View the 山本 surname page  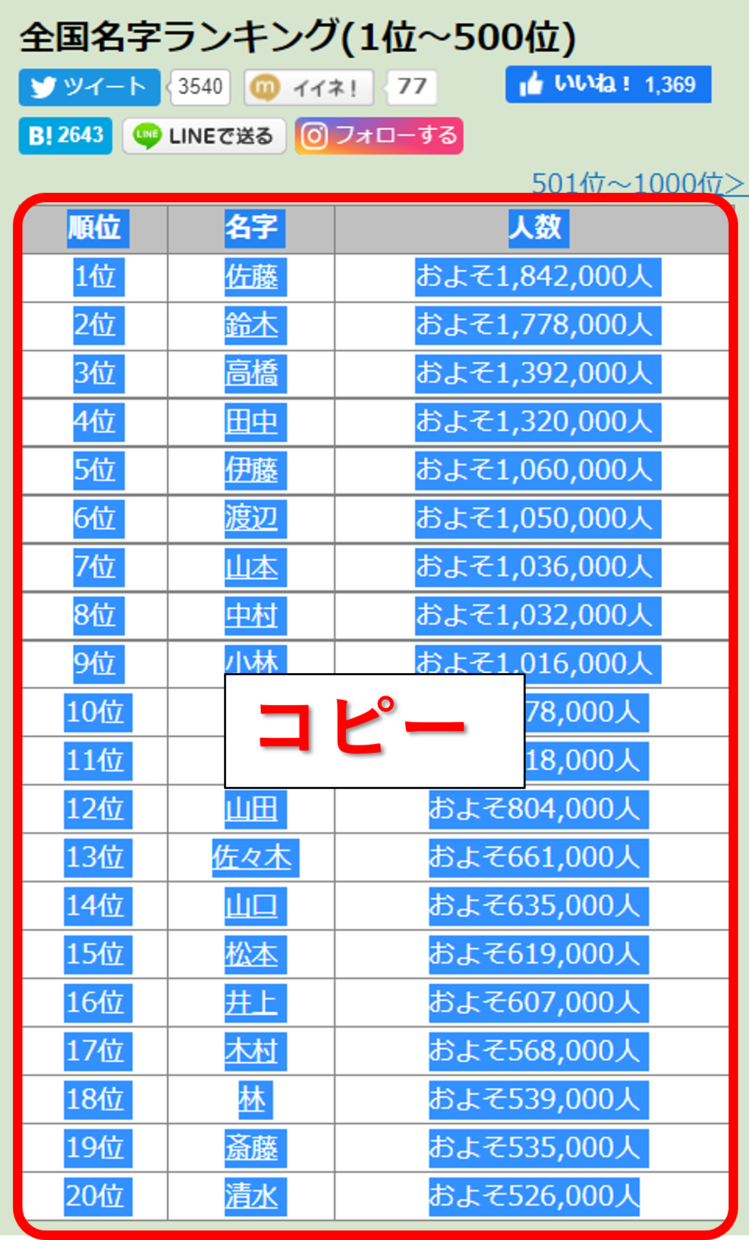coord(251,567)
